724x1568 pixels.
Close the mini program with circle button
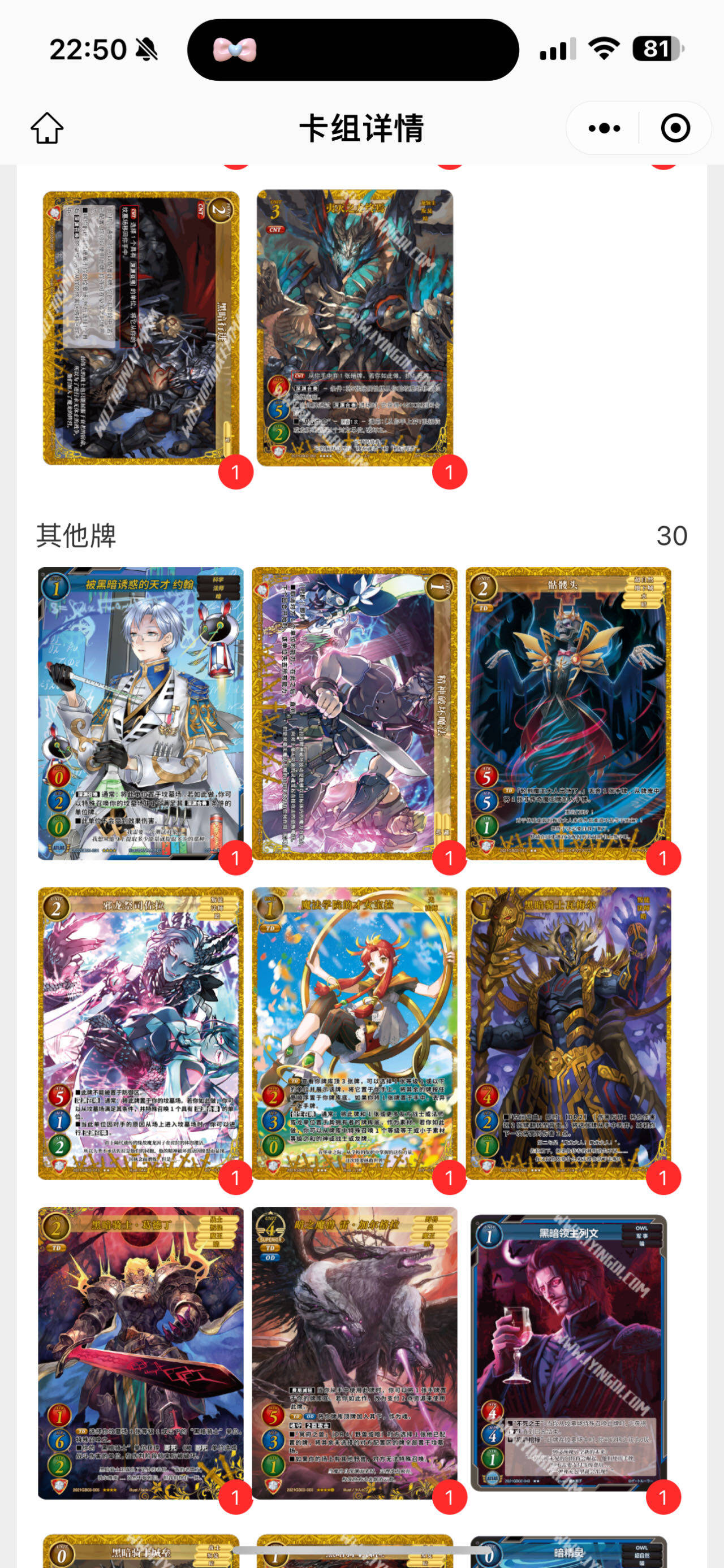click(675, 128)
